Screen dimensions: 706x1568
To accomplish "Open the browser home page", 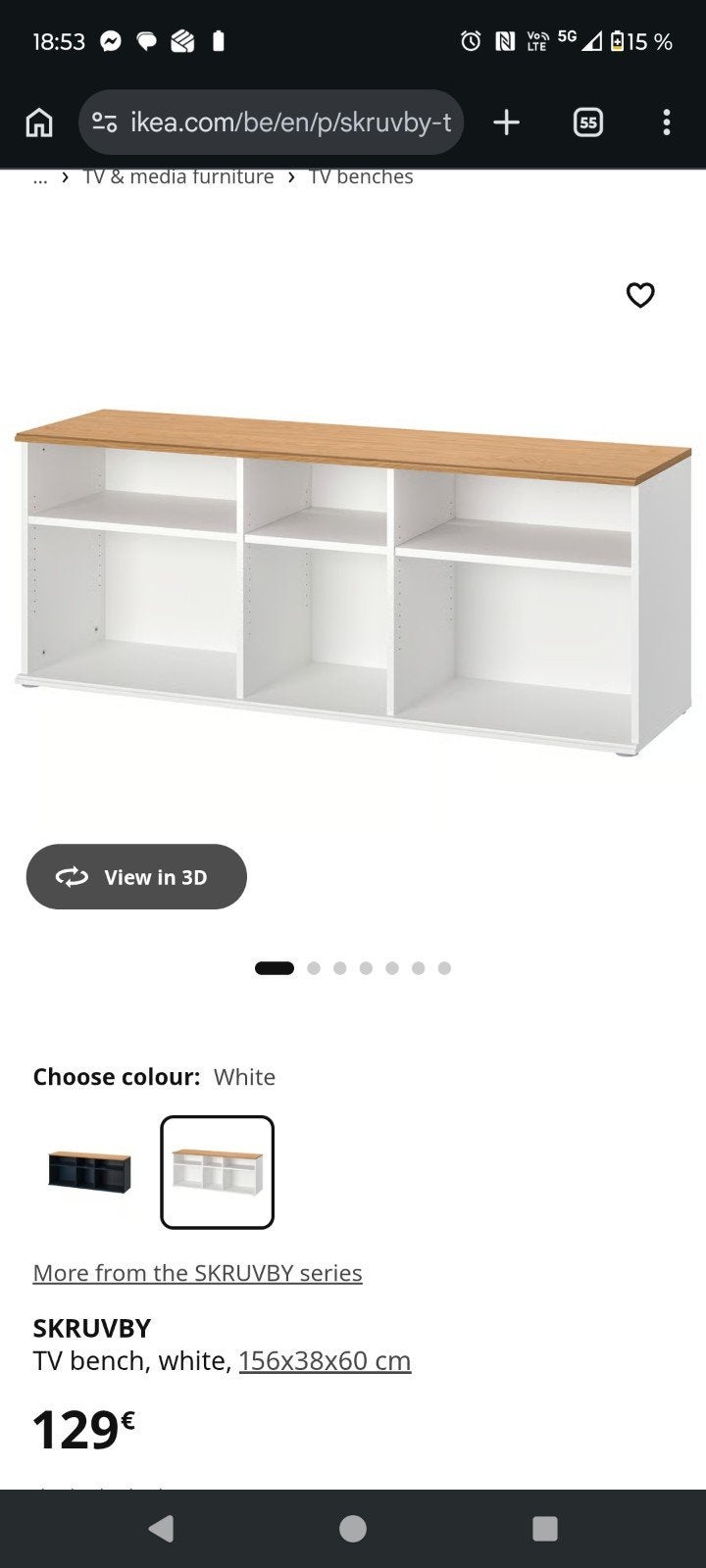I will pos(39,122).
